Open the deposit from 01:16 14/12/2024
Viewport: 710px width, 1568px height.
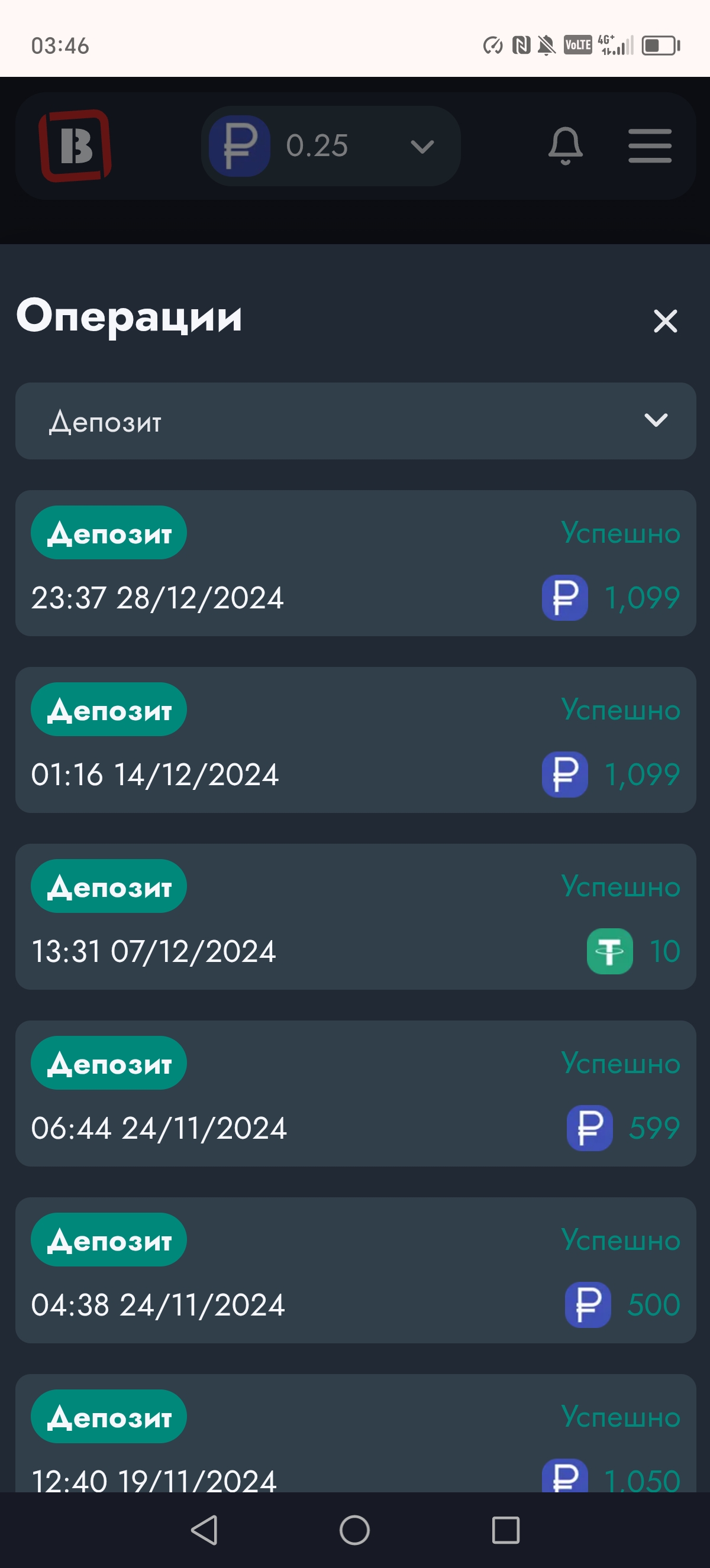tap(356, 740)
